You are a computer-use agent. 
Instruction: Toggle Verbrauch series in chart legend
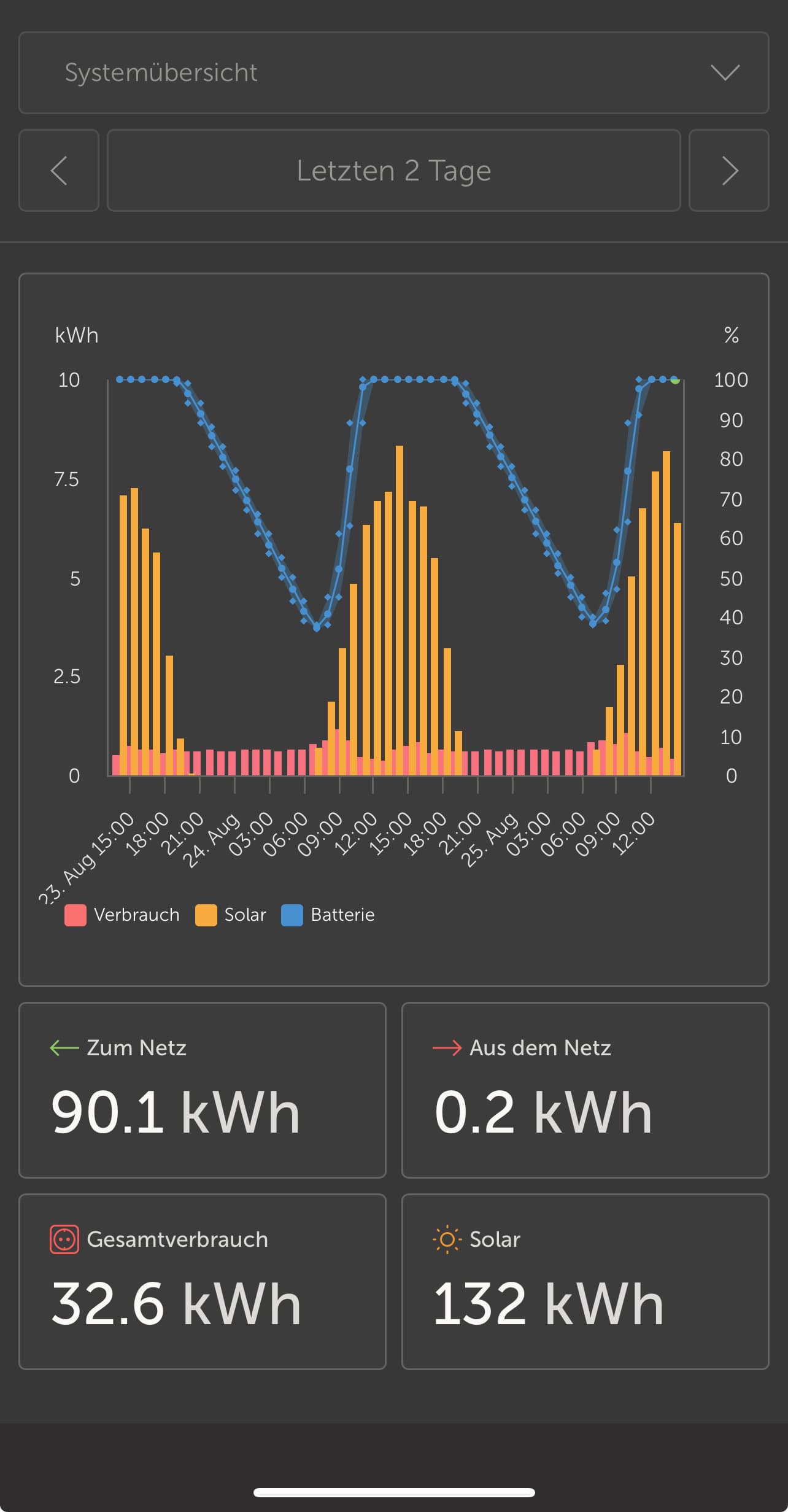tap(122, 915)
